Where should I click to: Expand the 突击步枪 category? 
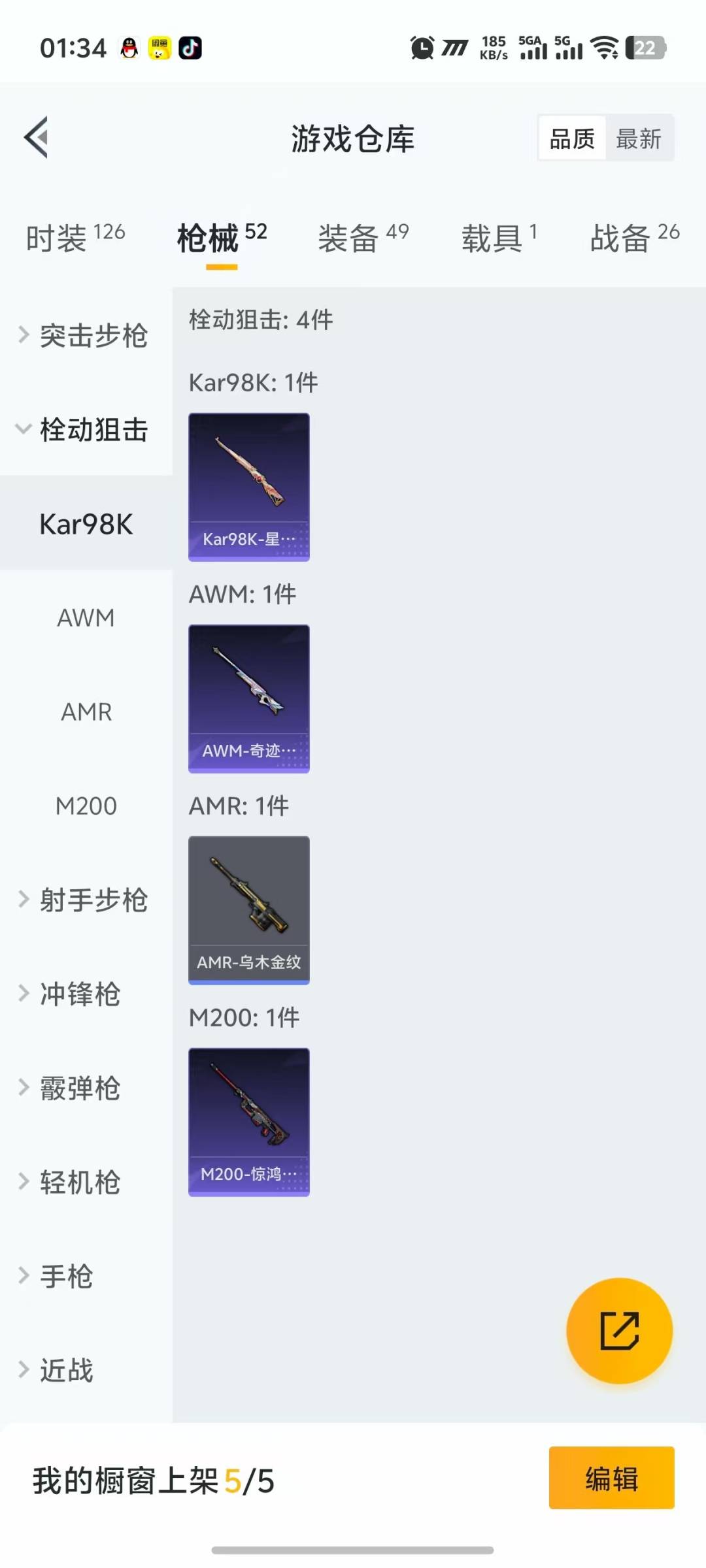(x=85, y=336)
